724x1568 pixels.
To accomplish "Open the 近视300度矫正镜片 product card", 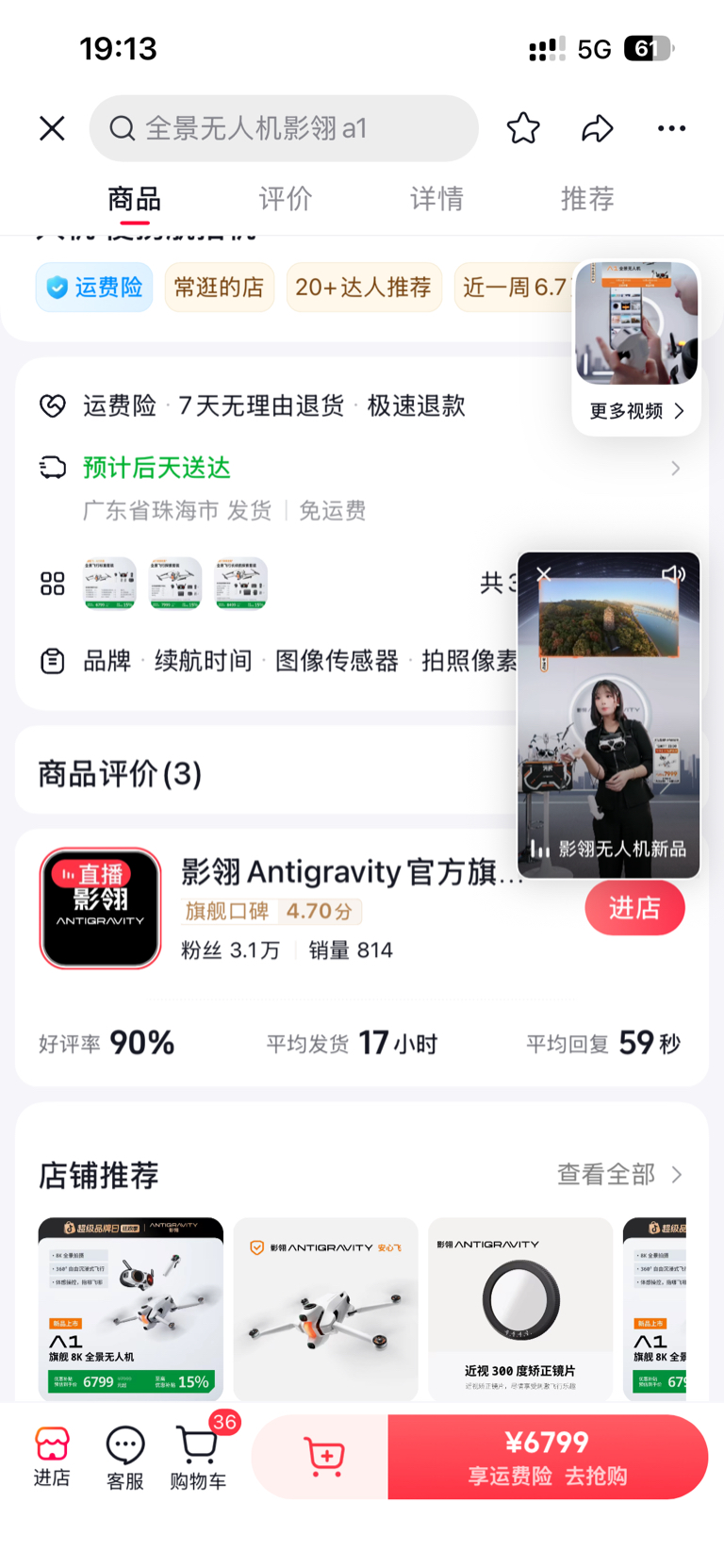I will pos(519,1308).
